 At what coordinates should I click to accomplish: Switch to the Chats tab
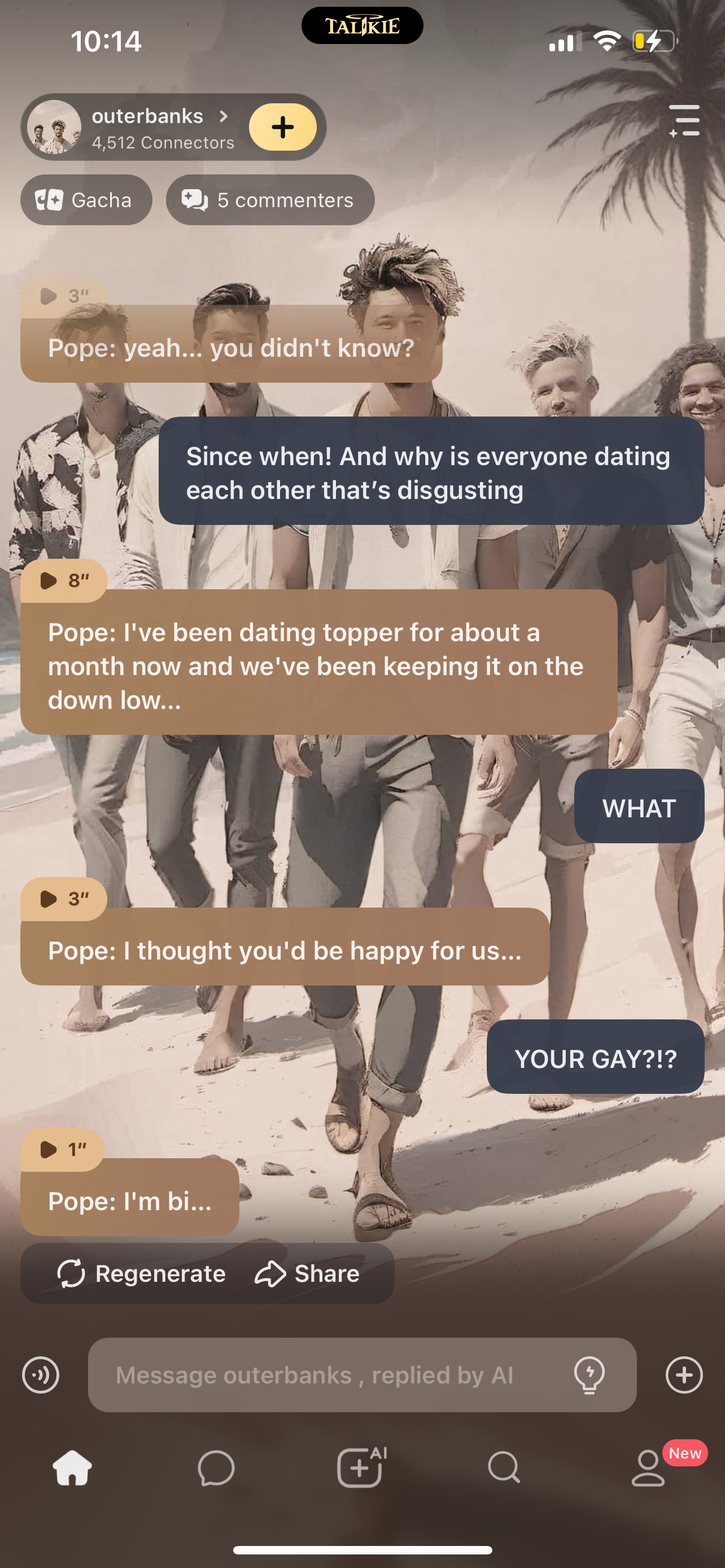(x=216, y=1468)
